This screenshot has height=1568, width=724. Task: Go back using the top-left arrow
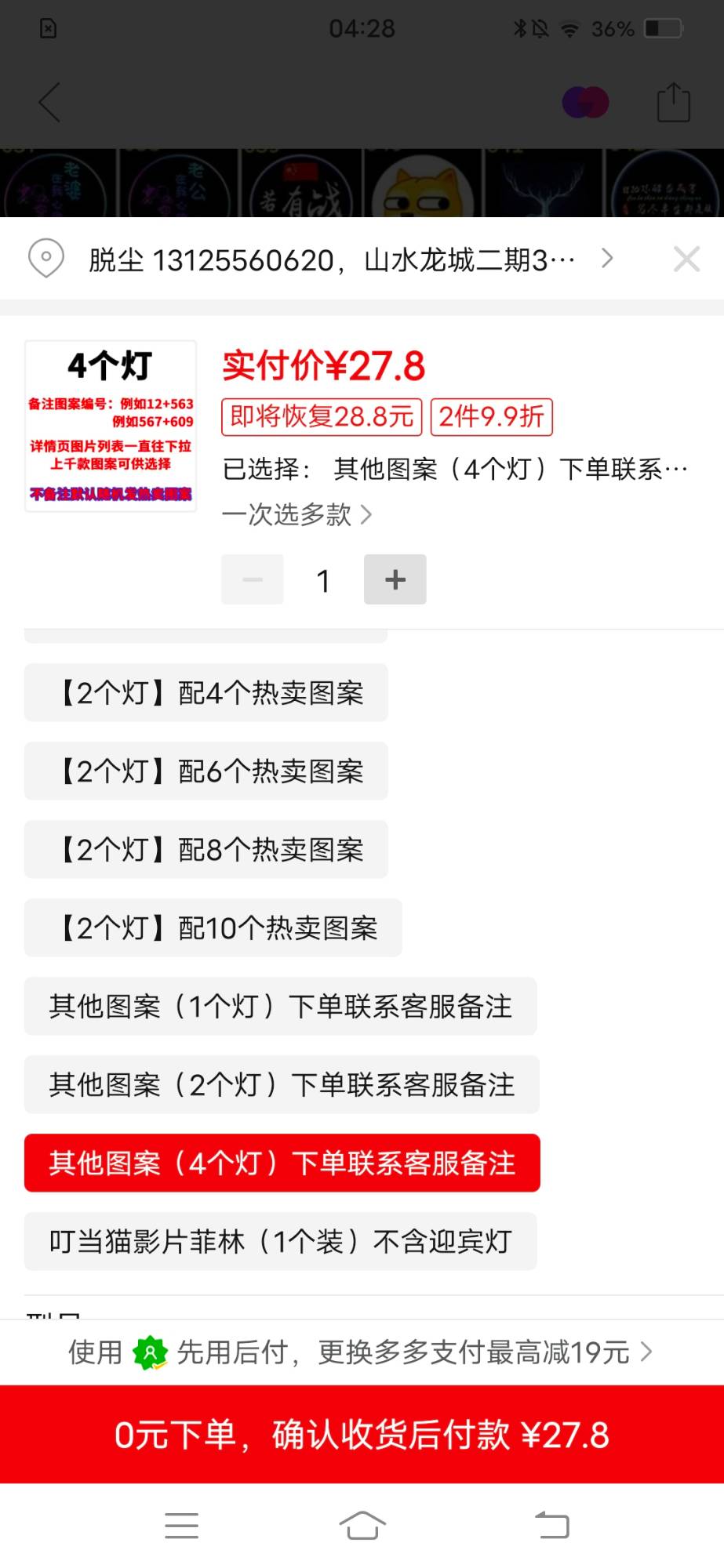49,102
